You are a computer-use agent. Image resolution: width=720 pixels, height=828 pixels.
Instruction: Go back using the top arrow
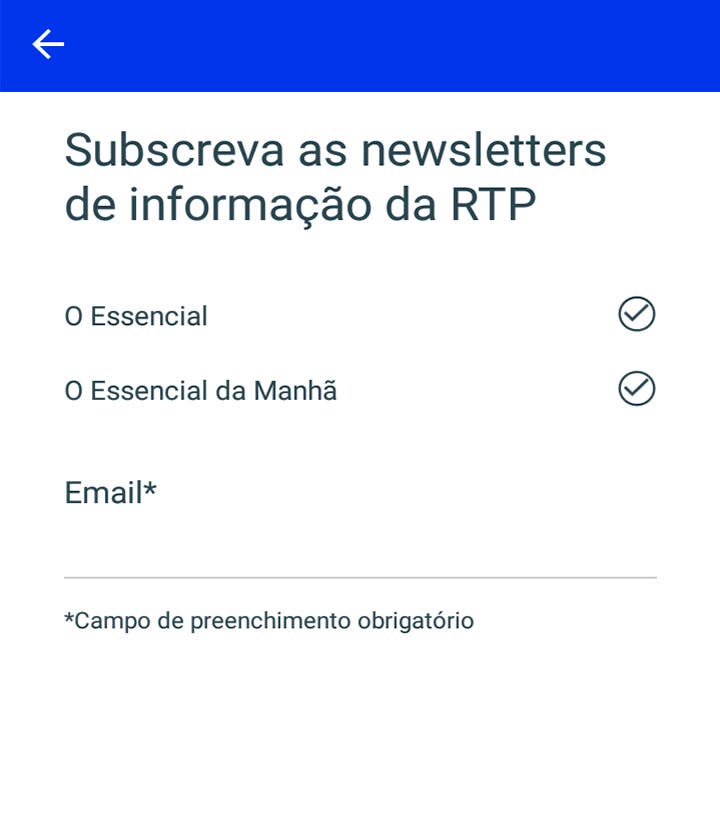click(x=48, y=45)
